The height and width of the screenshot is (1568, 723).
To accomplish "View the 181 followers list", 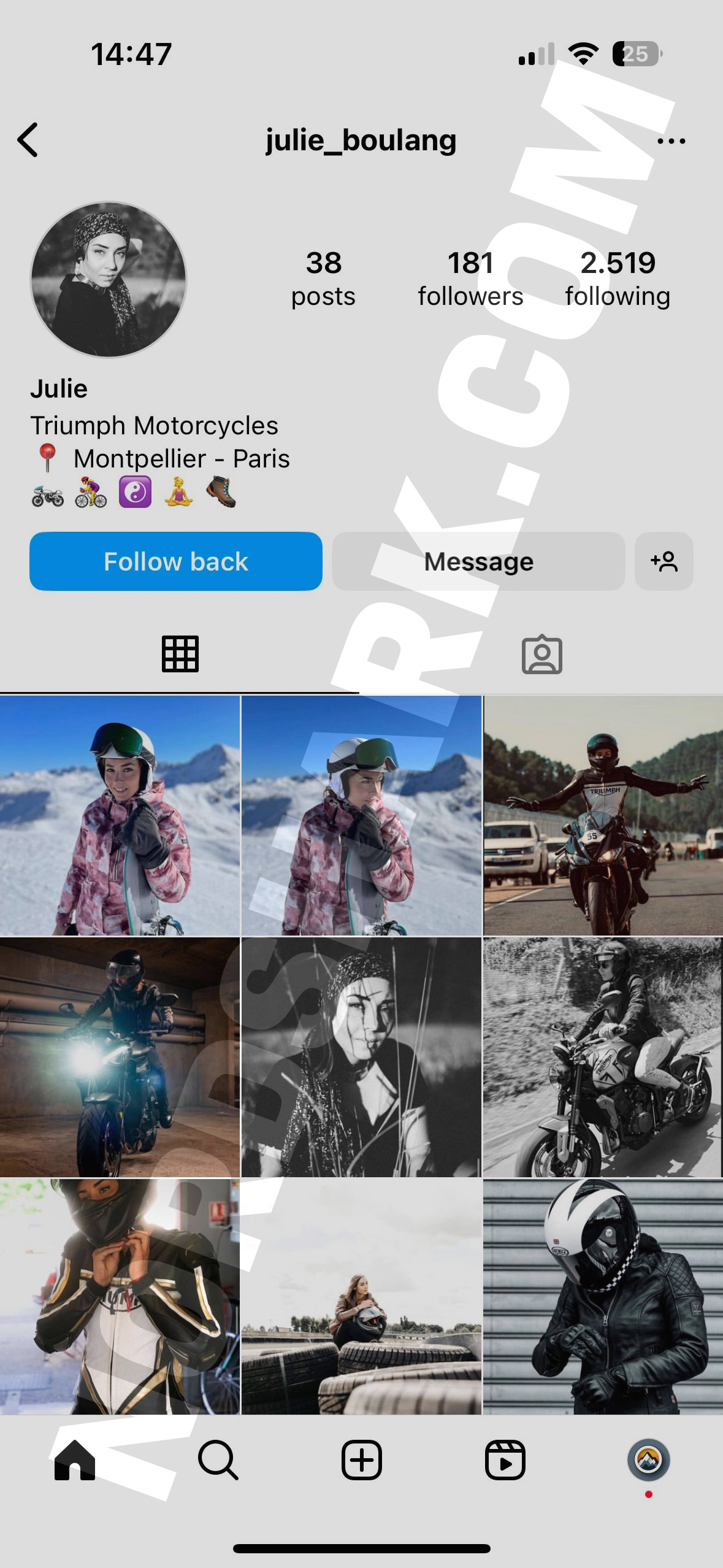I will (470, 279).
